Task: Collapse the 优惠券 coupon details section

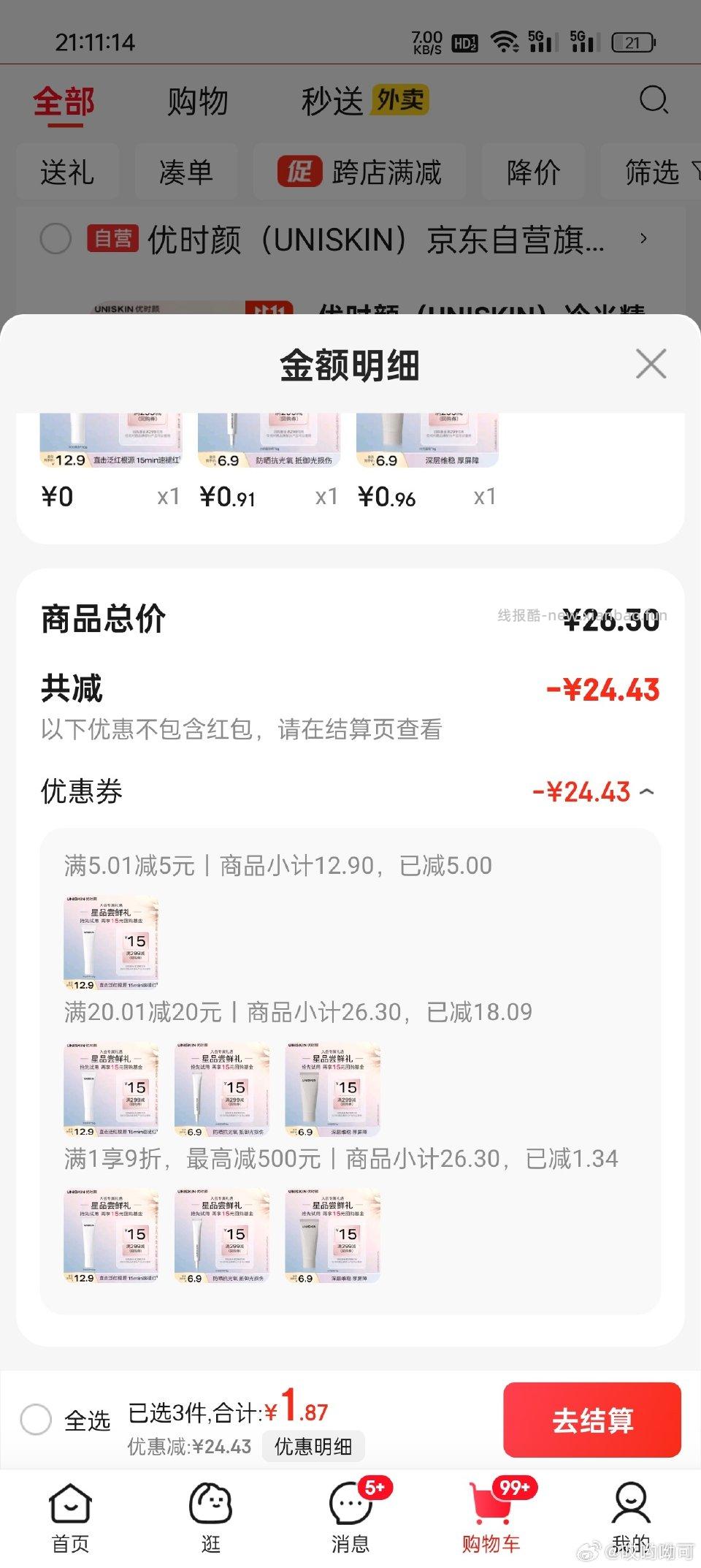Action: click(648, 791)
